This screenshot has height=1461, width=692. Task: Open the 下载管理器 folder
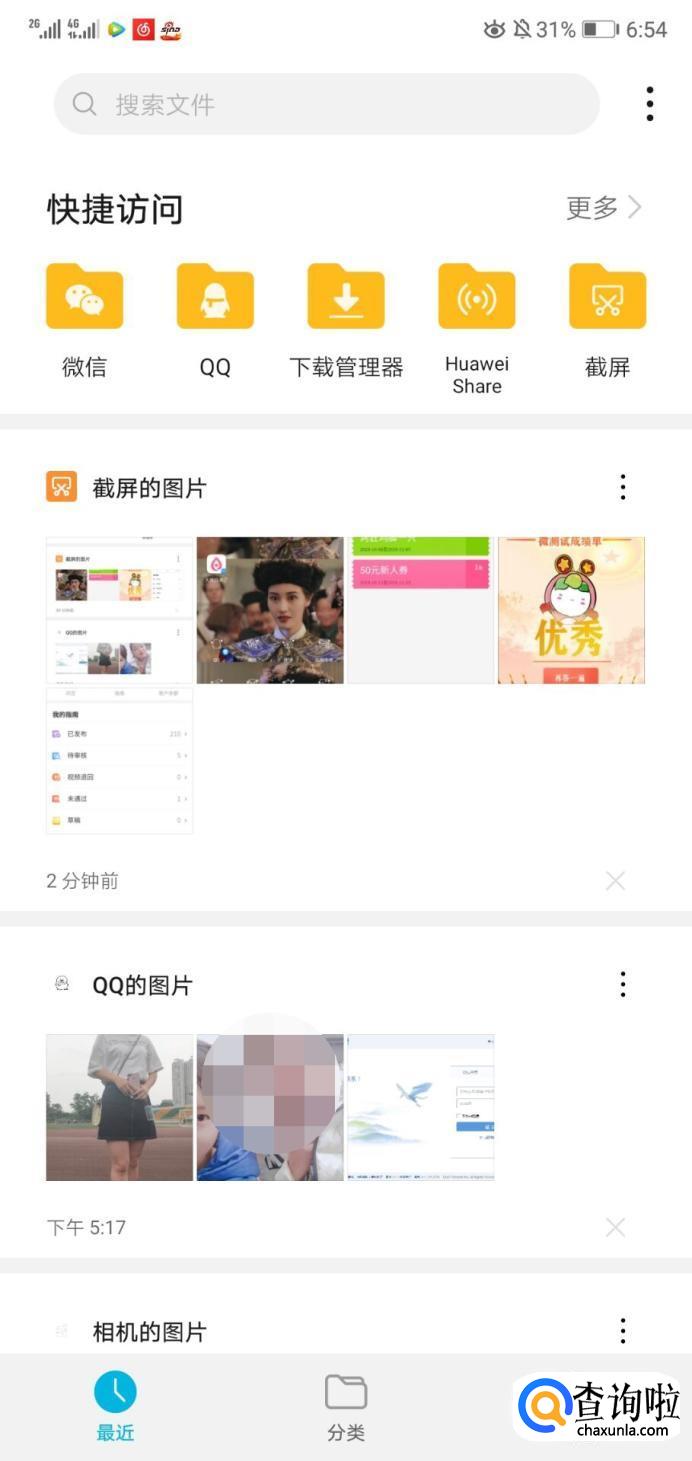click(346, 297)
